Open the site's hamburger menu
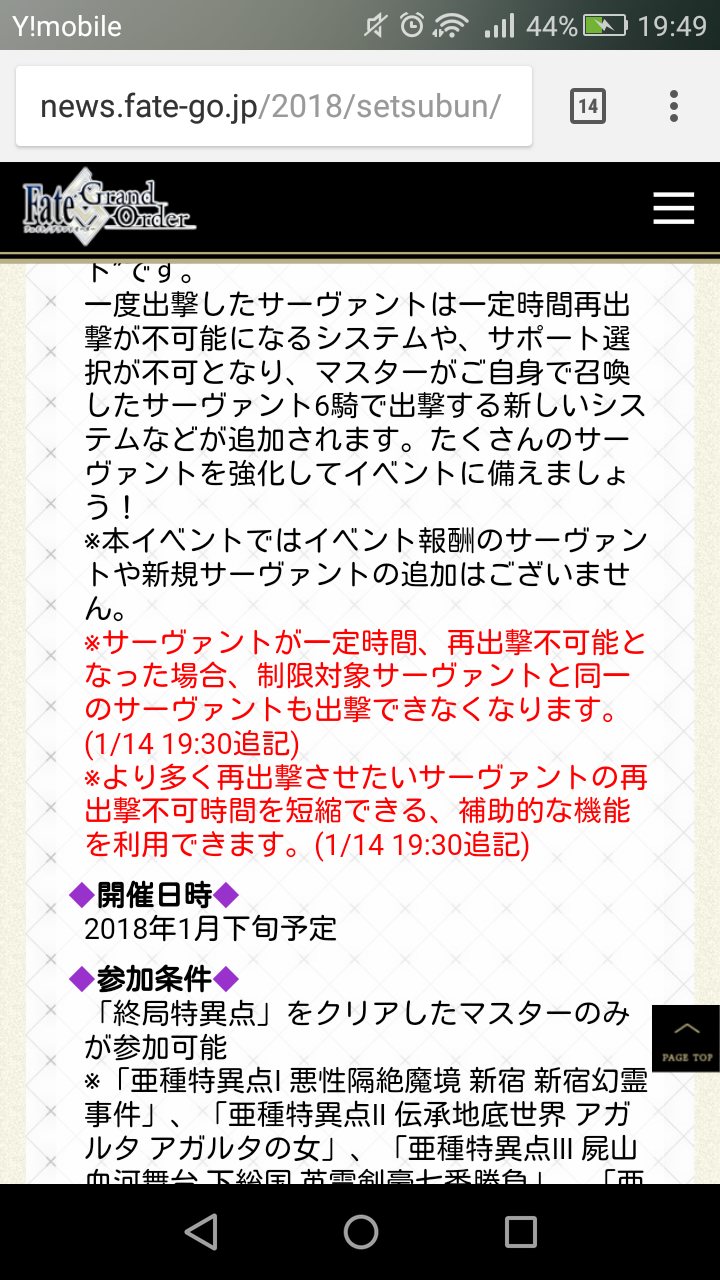Screen dimensions: 720x1280 click(673, 208)
